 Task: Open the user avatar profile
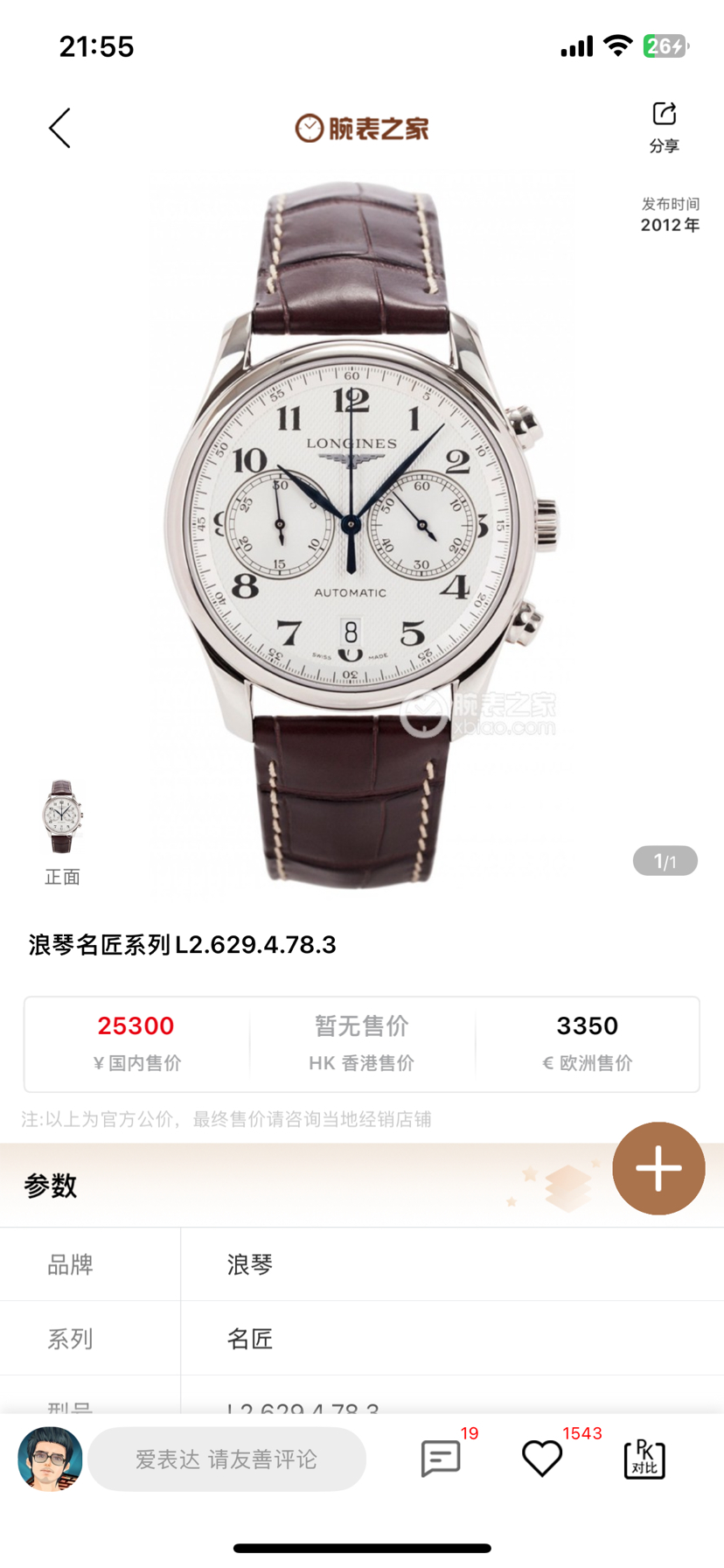[50, 1459]
